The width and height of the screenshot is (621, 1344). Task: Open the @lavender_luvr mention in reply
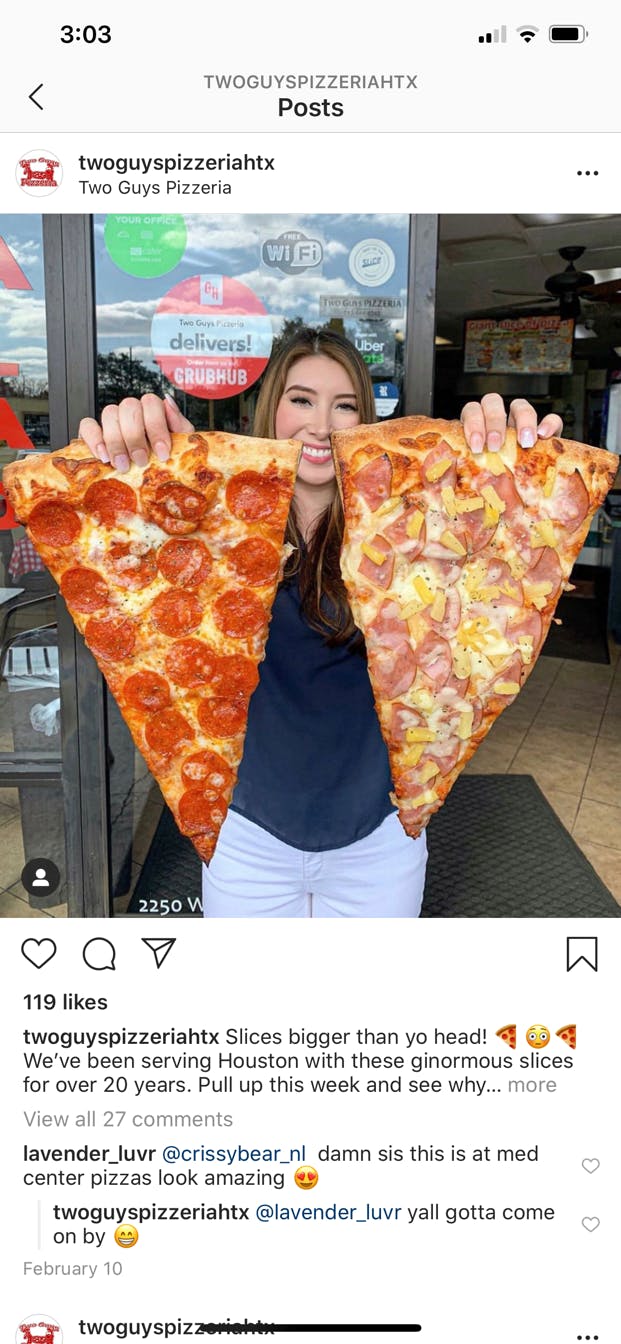point(328,1212)
